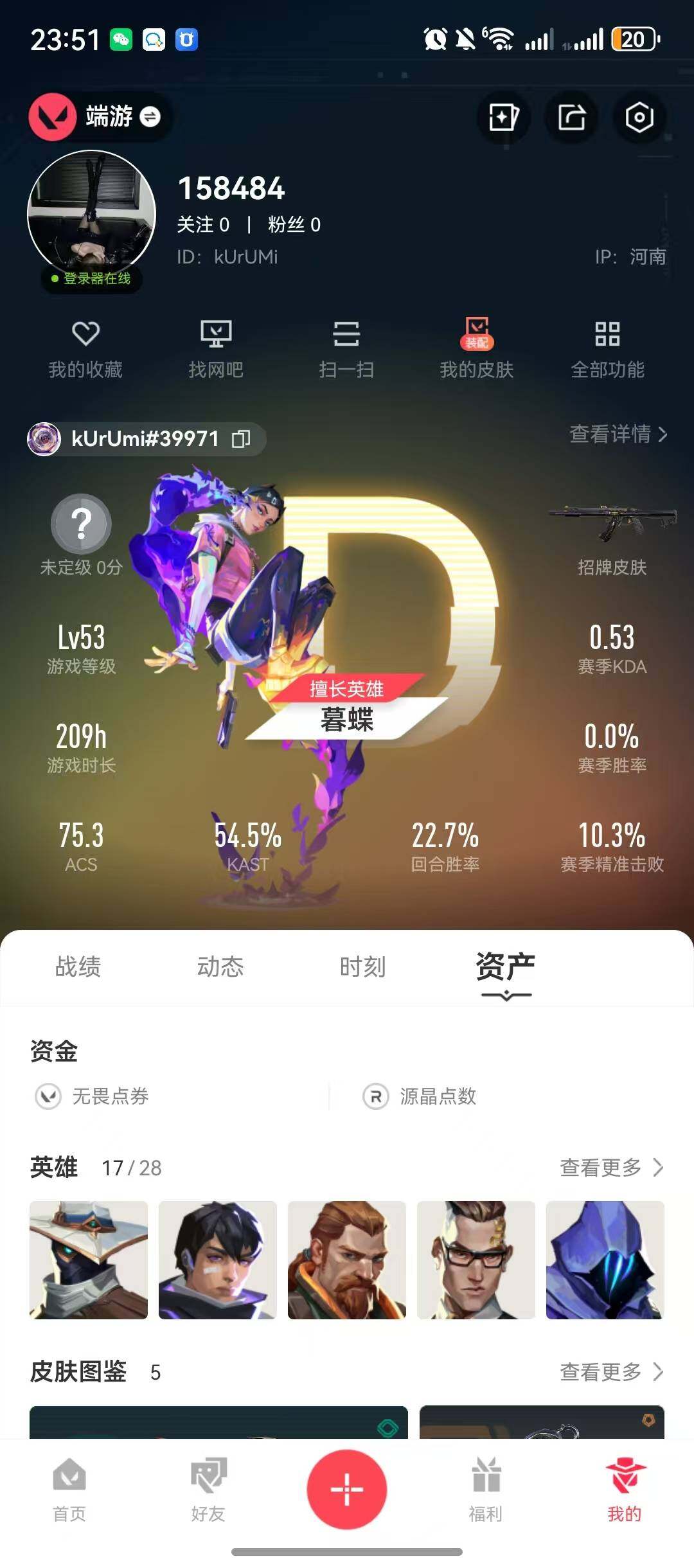
Task: Open the settings hexagon icon
Action: coord(639,118)
